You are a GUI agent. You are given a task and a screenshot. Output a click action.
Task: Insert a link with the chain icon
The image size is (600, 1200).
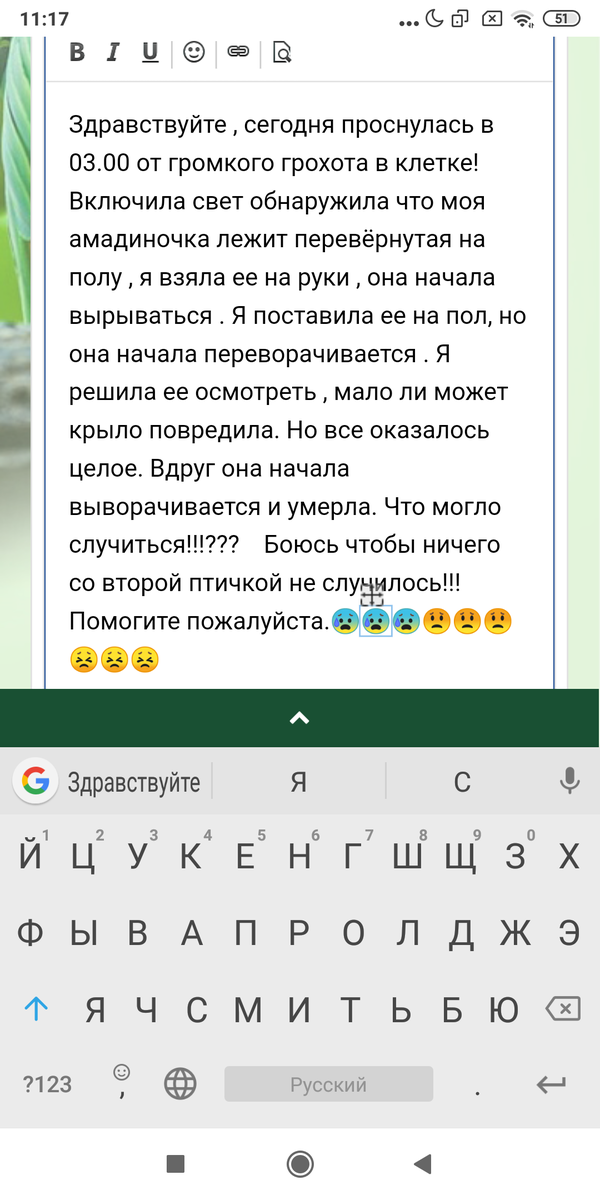point(238,52)
